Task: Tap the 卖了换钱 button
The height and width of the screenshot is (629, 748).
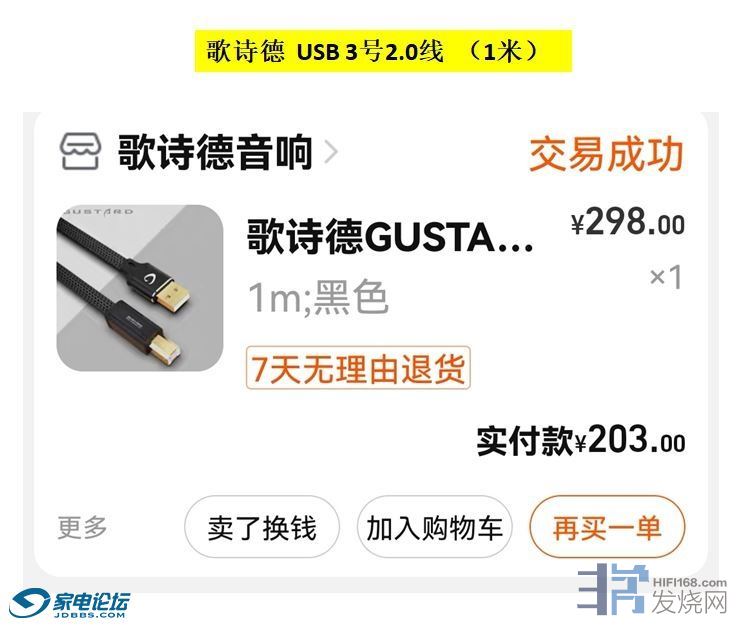Action: pyautogui.click(x=262, y=527)
